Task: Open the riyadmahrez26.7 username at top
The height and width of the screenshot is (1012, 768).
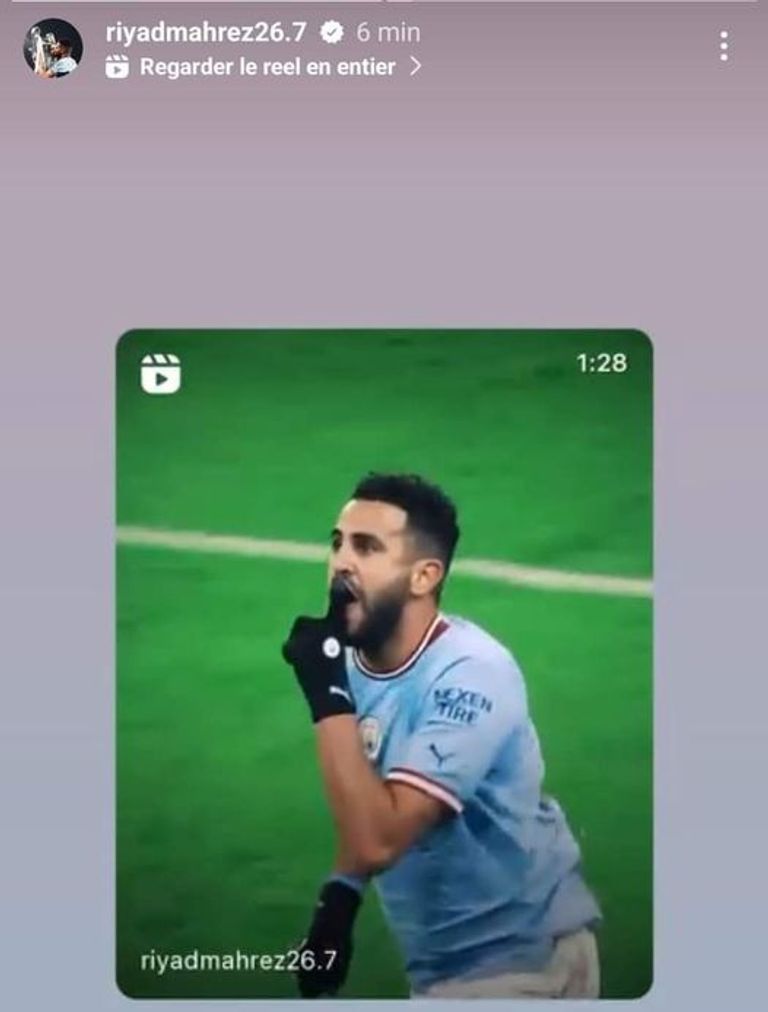Action: click(206, 32)
